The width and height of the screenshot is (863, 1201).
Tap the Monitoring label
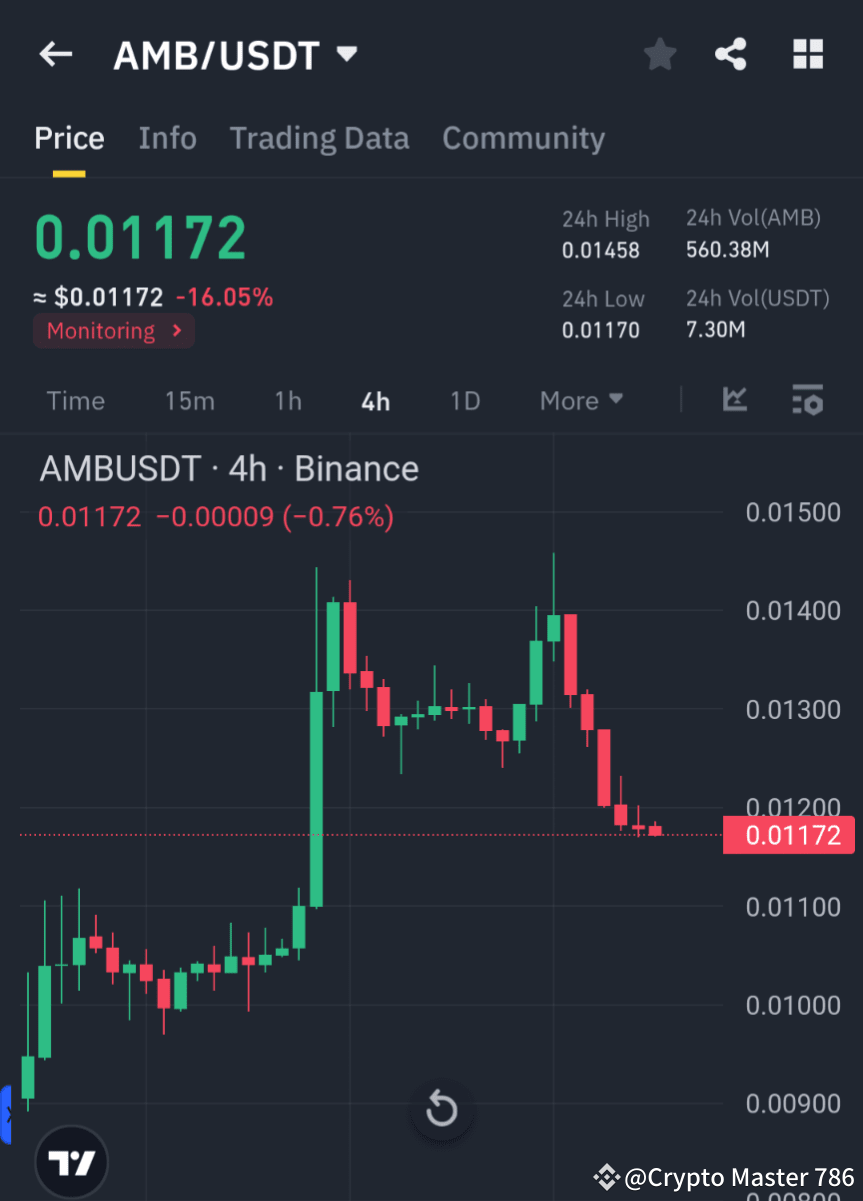(100, 331)
